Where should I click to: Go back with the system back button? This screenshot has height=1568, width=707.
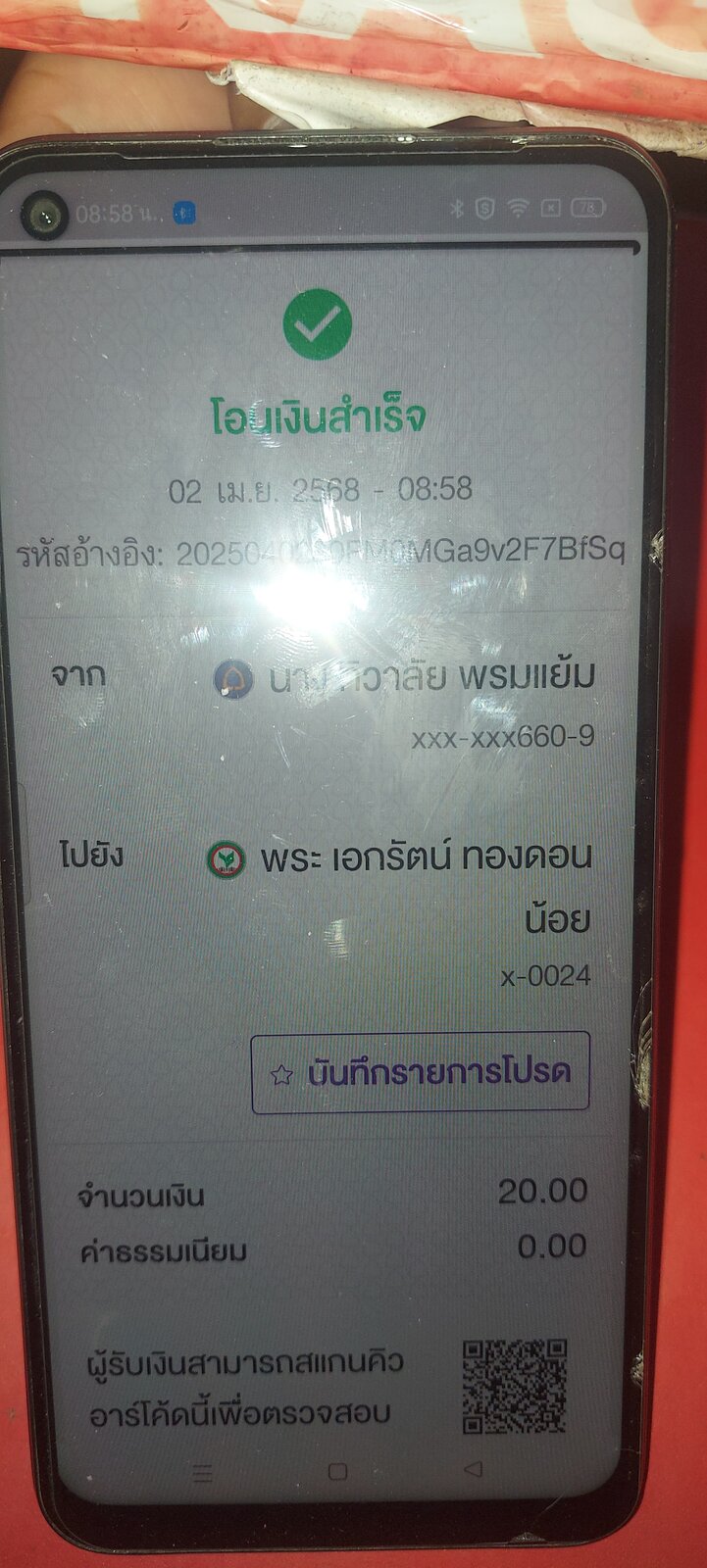tap(473, 1468)
